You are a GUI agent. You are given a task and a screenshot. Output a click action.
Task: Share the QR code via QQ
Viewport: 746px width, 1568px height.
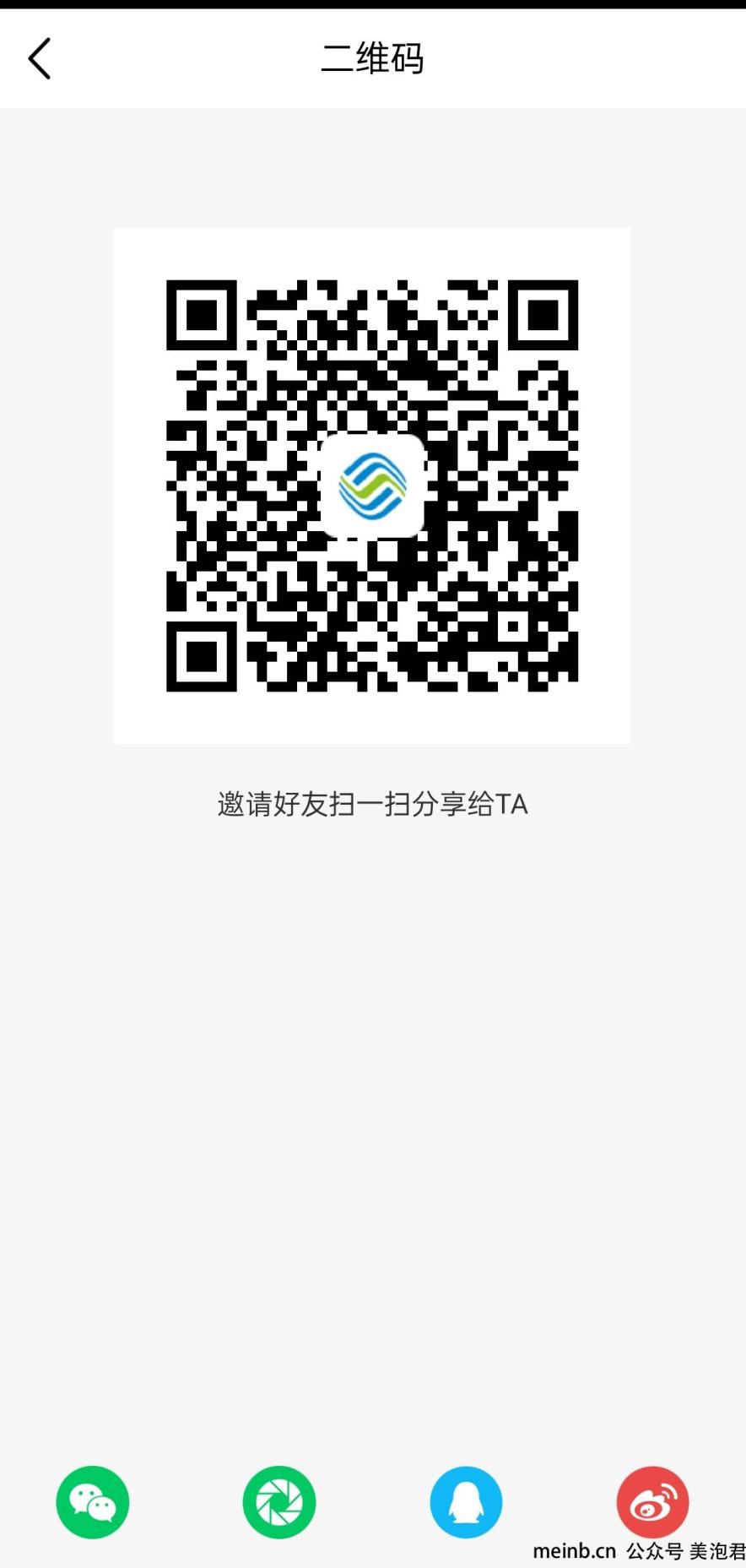466,1502
